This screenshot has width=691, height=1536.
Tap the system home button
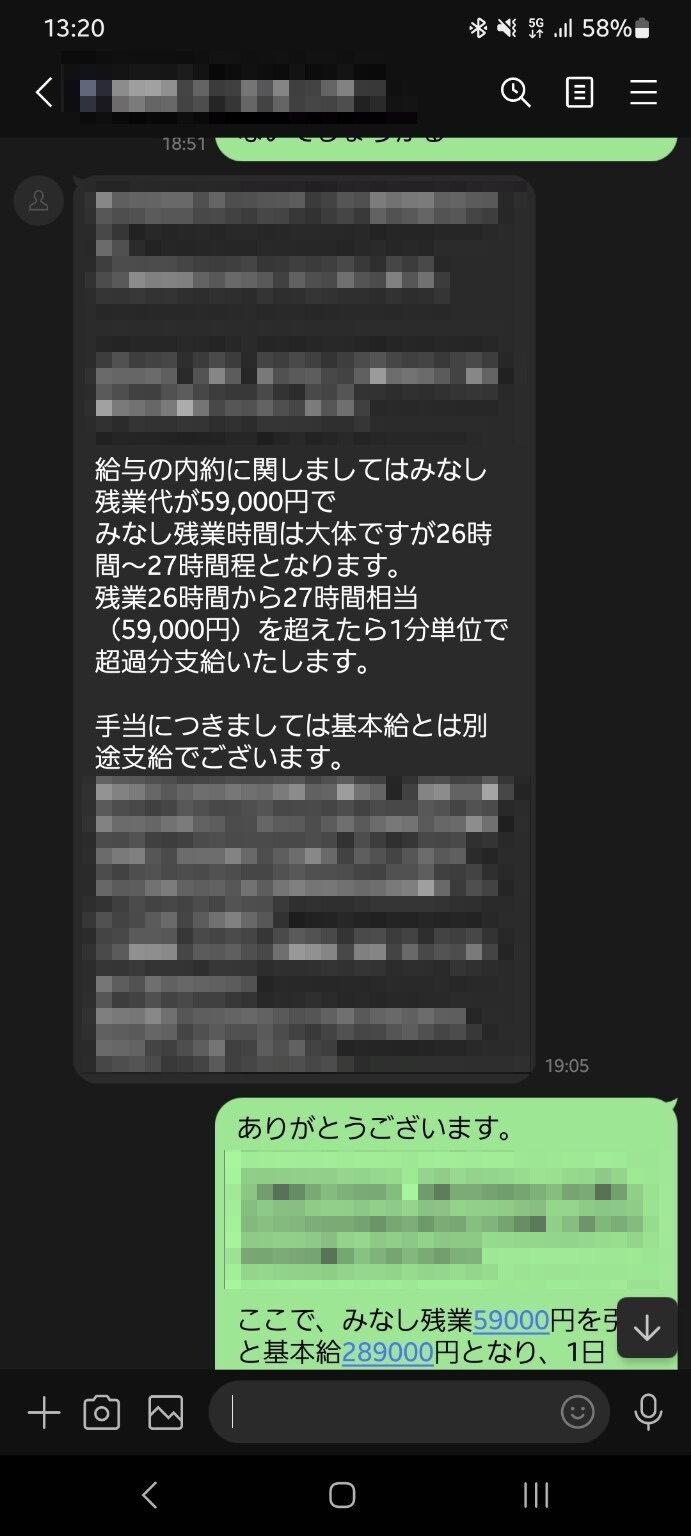click(x=342, y=1495)
